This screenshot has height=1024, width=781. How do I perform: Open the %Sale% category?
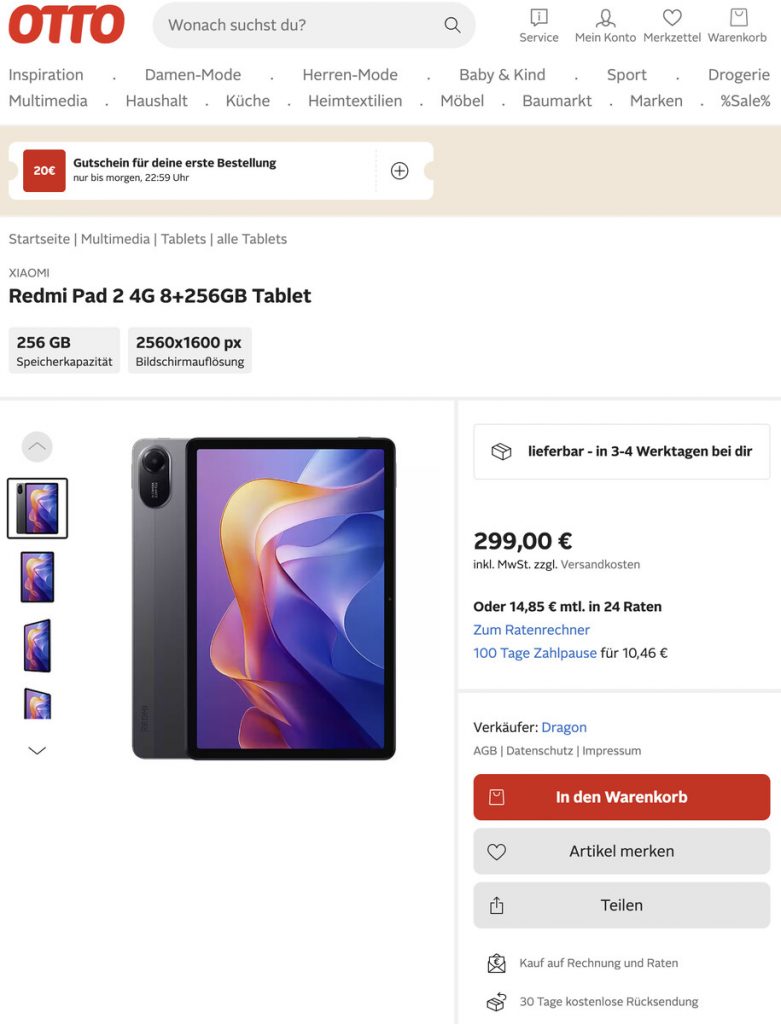pyautogui.click(x=745, y=101)
